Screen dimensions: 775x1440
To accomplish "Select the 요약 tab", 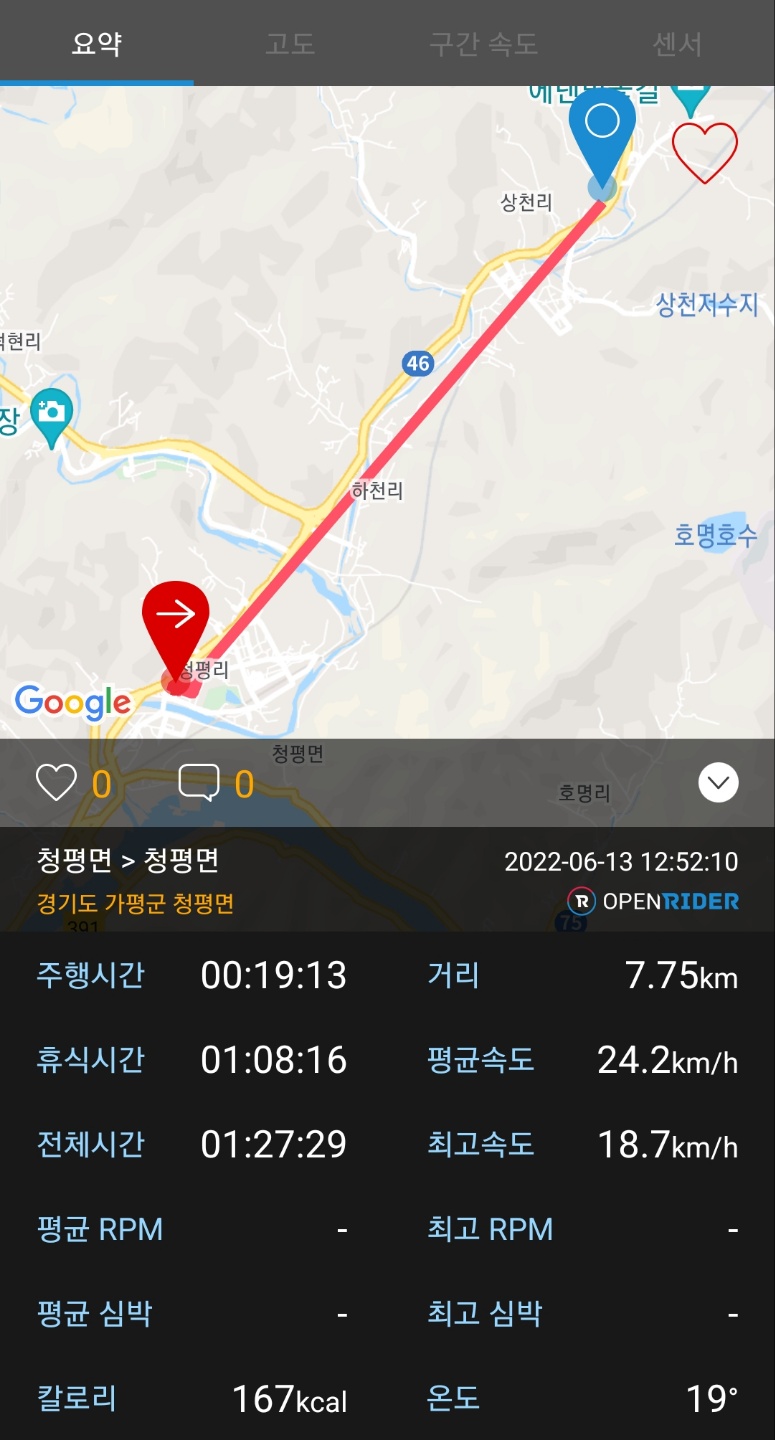I will (97, 44).
